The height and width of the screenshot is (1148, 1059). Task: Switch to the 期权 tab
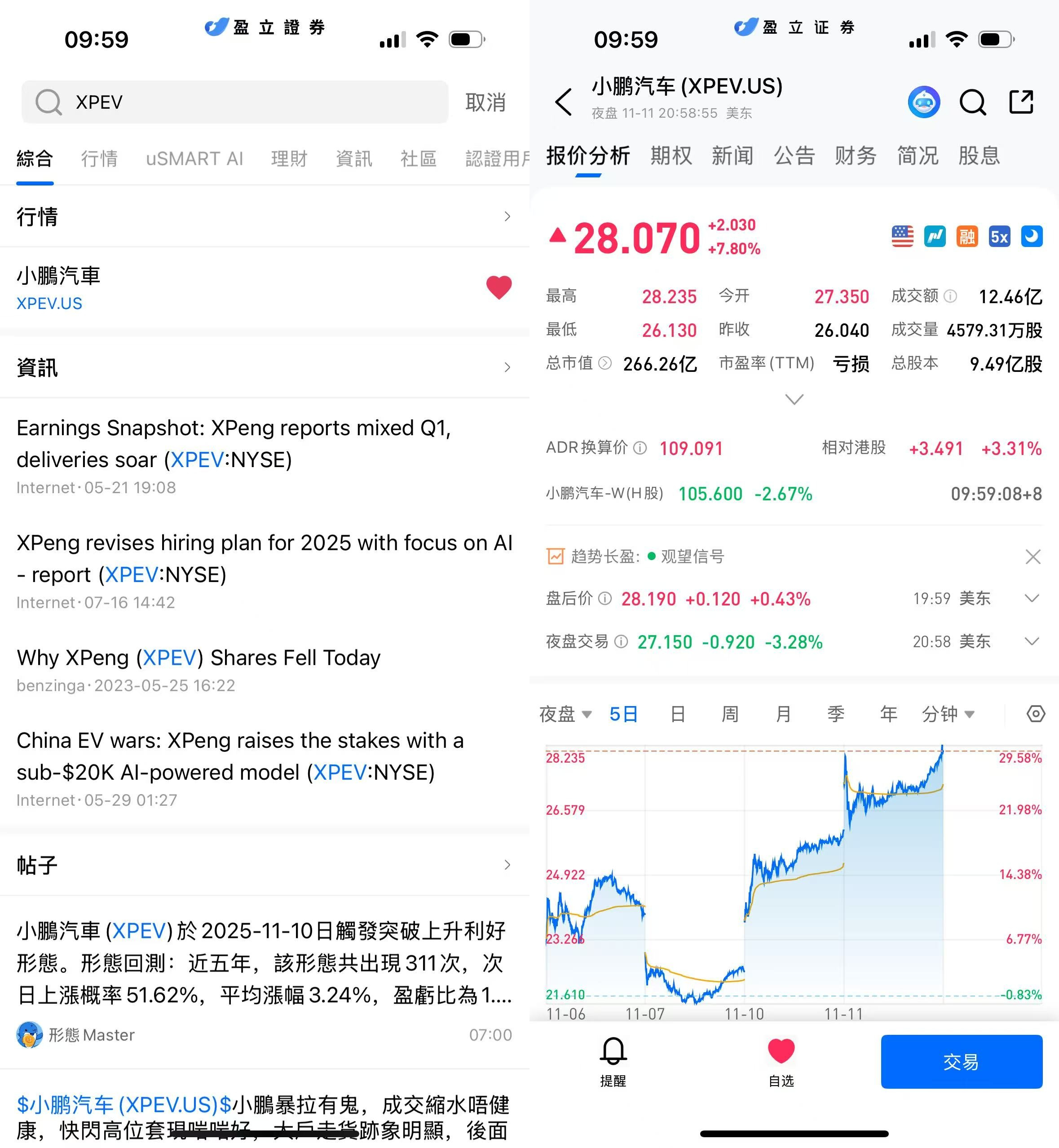[671, 156]
